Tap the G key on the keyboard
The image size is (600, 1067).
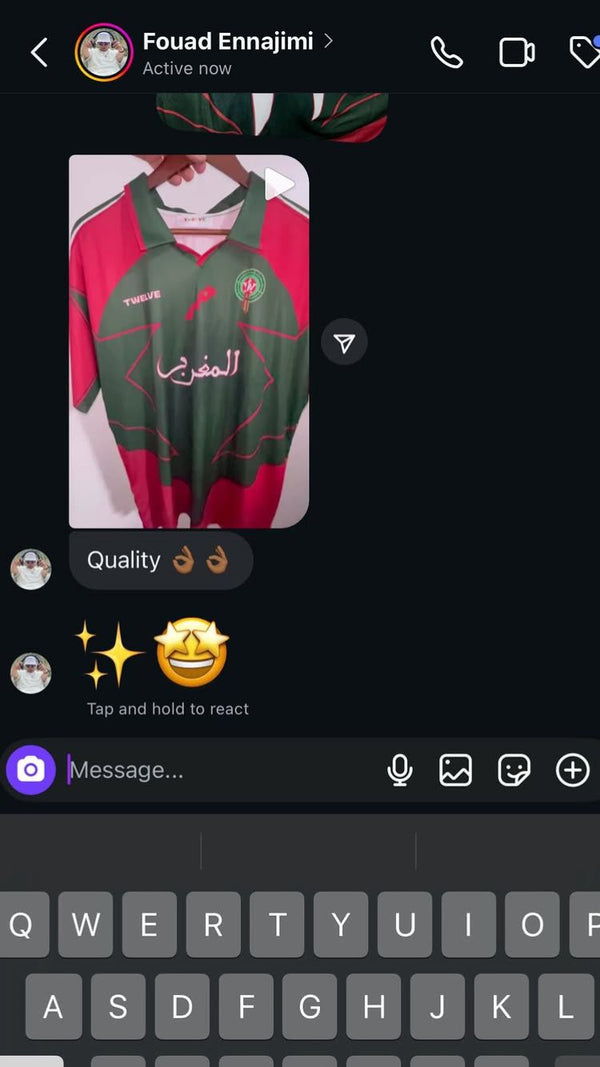click(310, 1006)
